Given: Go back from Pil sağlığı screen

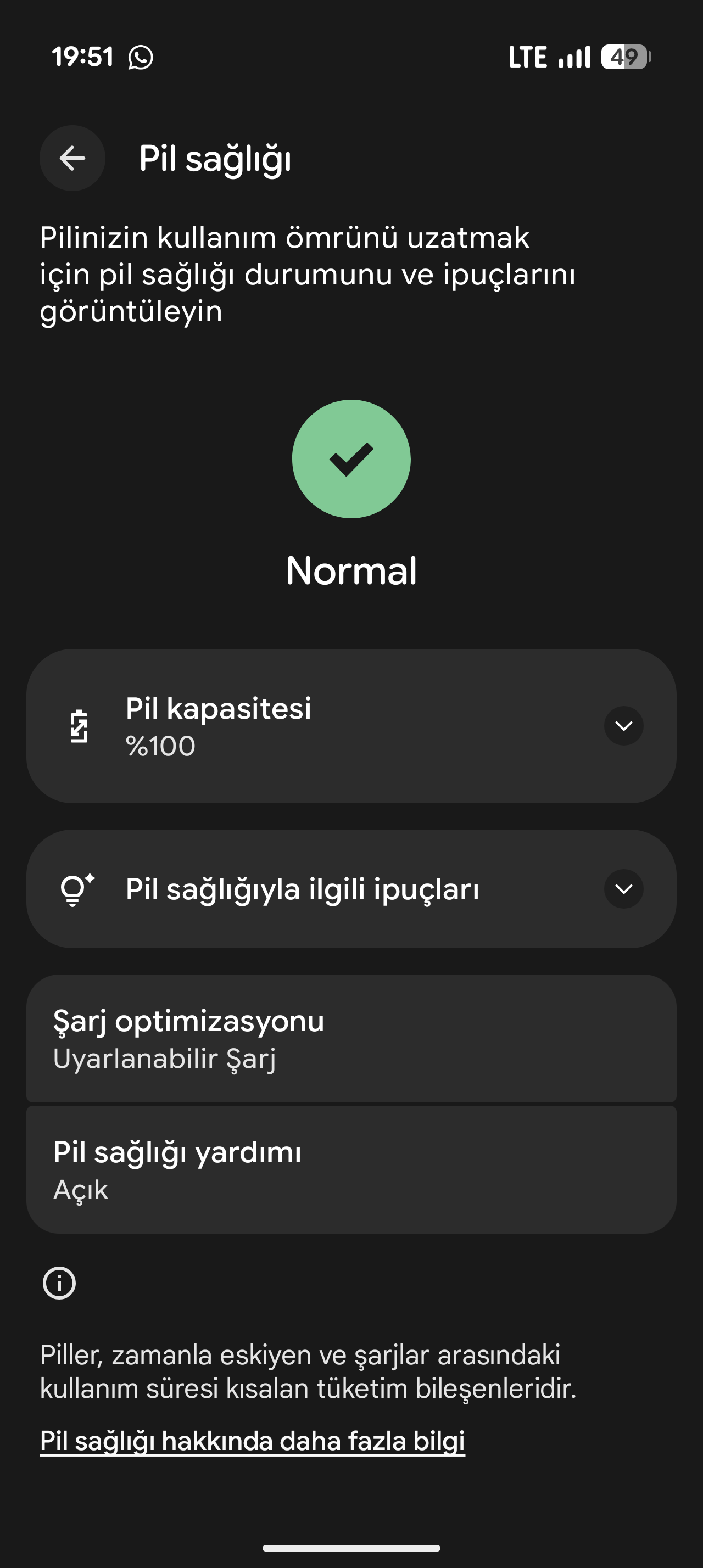Looking at the screenshot, I should [72, 158].
